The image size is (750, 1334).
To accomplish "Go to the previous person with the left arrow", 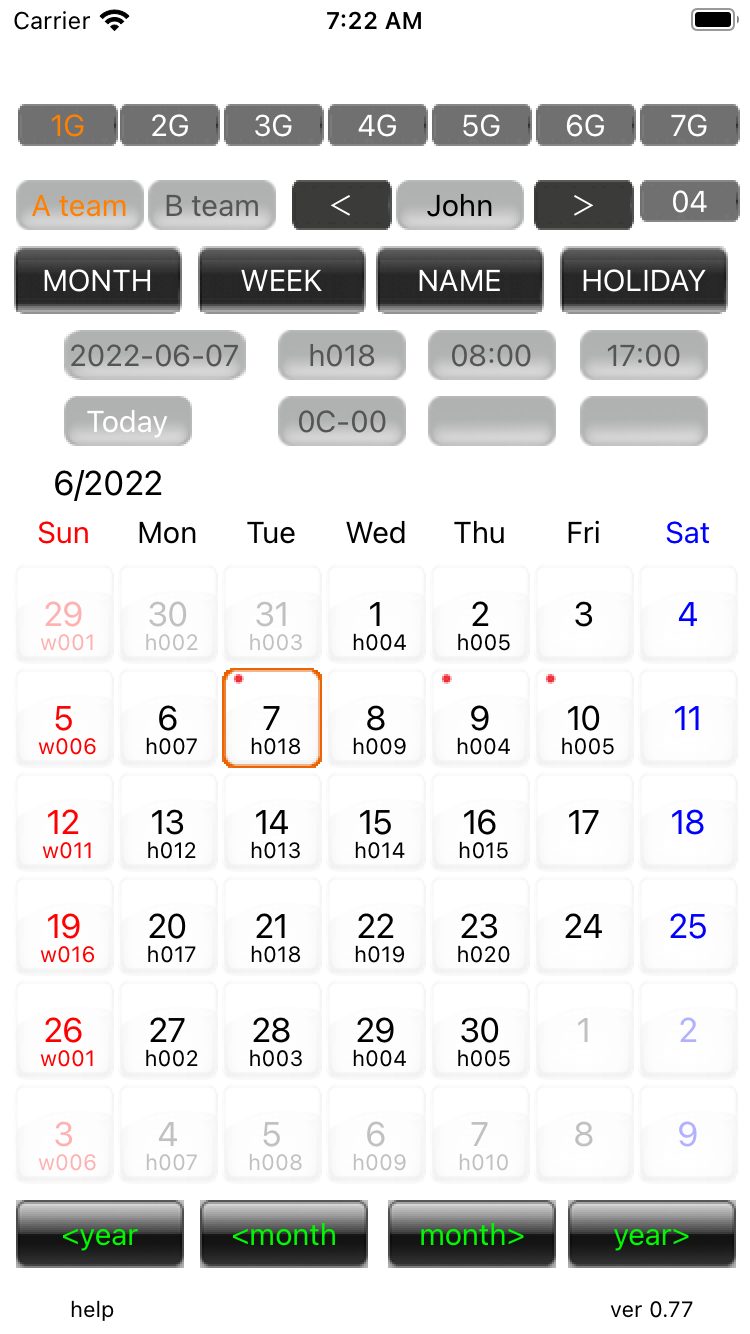I will coord(341,206).
